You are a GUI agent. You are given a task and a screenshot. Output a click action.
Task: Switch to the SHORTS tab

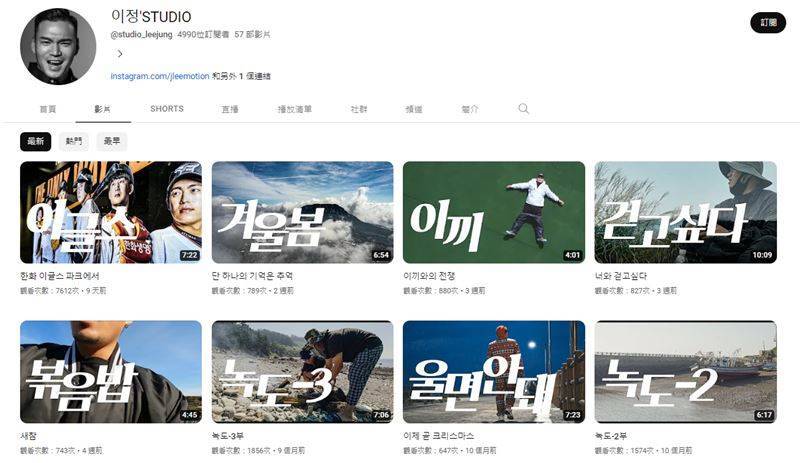tap(167, 109)
